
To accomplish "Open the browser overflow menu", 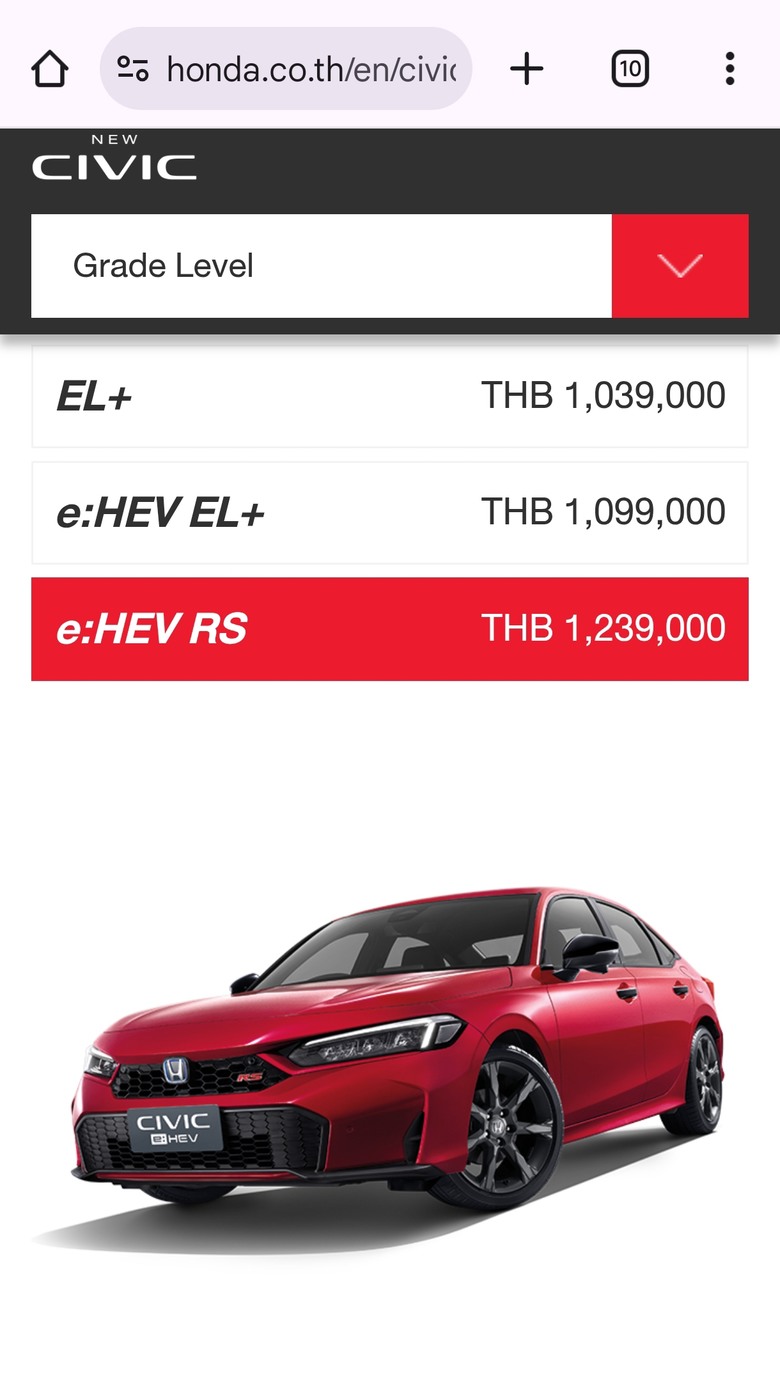I will click(730, 69).
